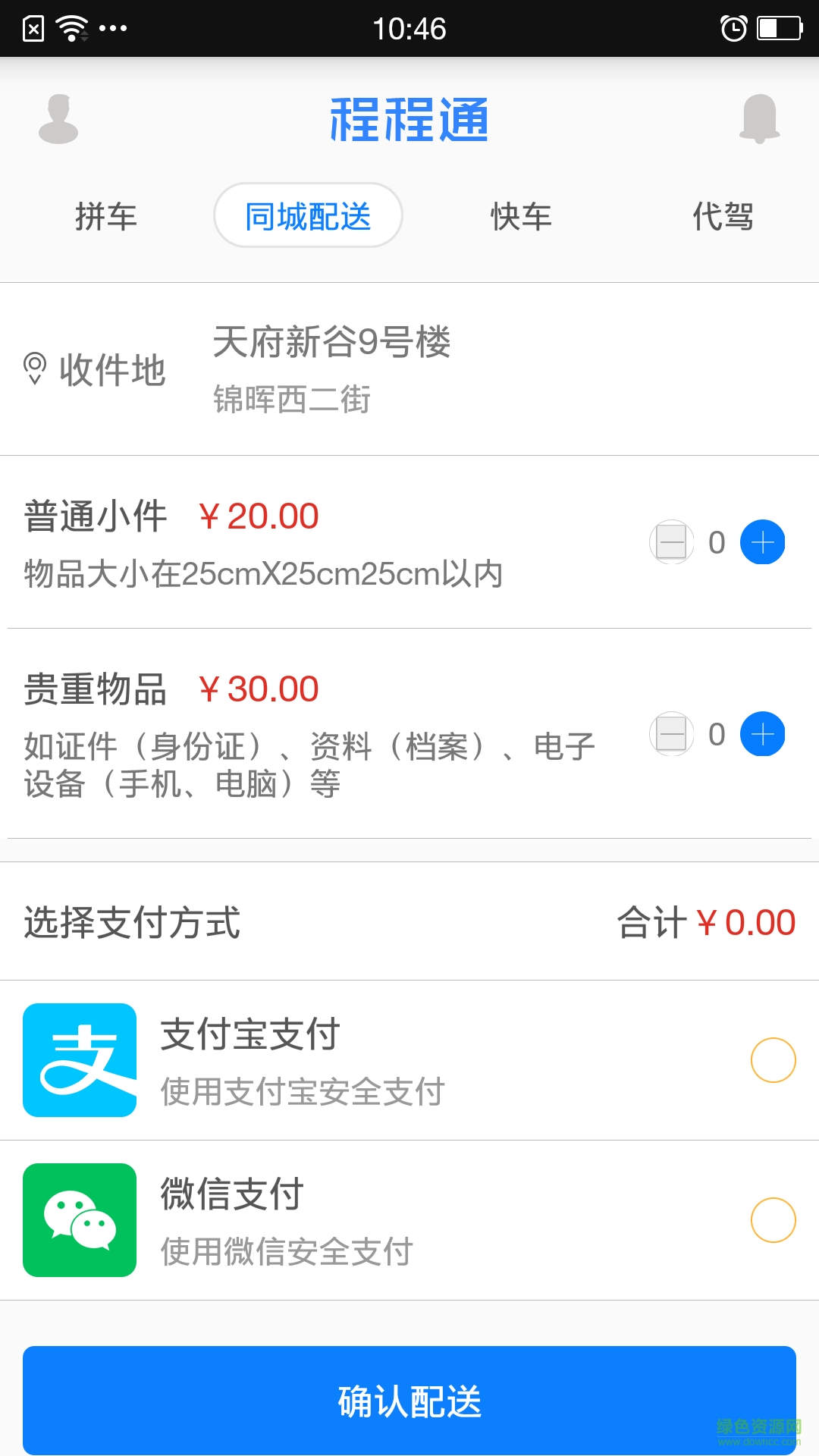Switch to the 代驾 tab
The height and width of the screenshot is (1456, 819).
point(723,218)
